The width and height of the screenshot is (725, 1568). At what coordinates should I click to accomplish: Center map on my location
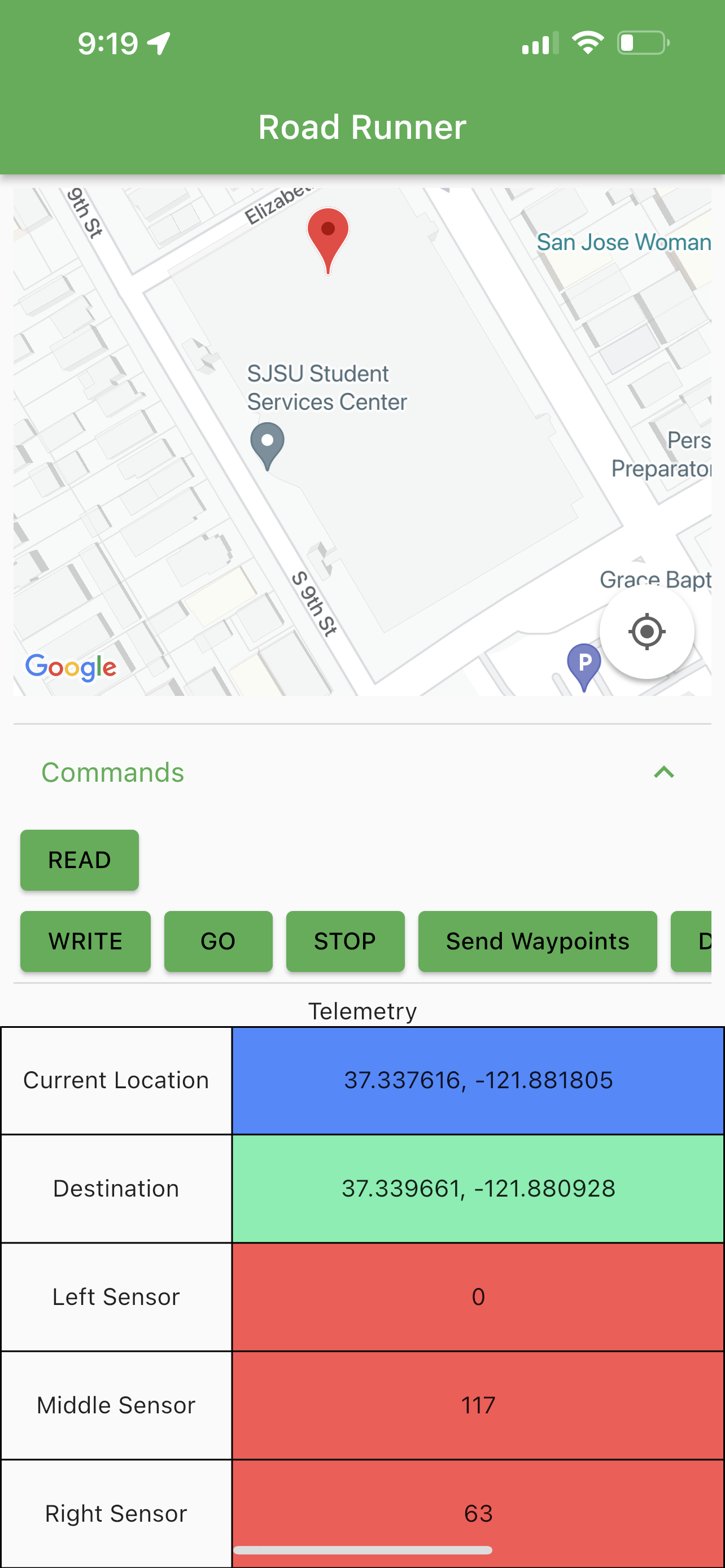point(647,631)
